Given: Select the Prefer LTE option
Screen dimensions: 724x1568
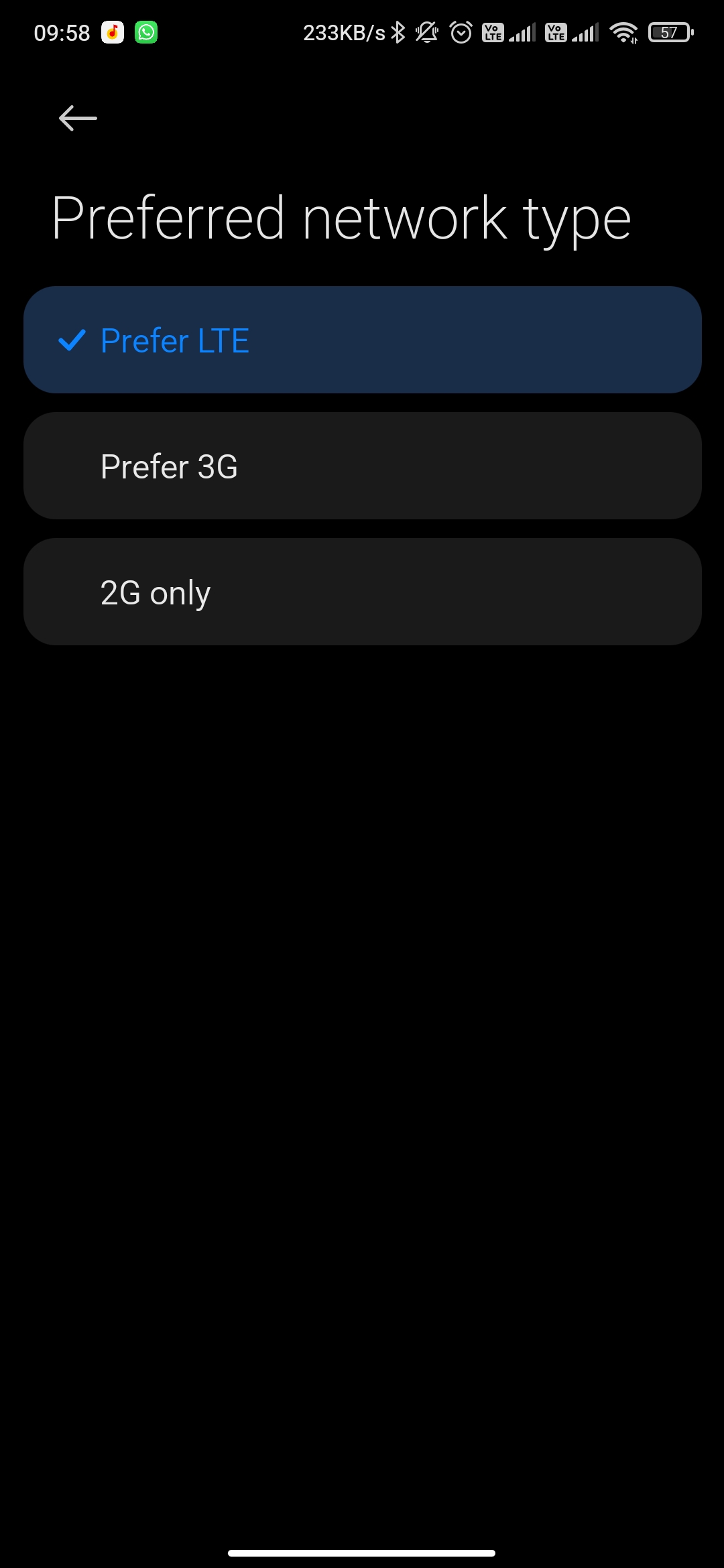Looking at the screenshot, I should click(362, 340).
